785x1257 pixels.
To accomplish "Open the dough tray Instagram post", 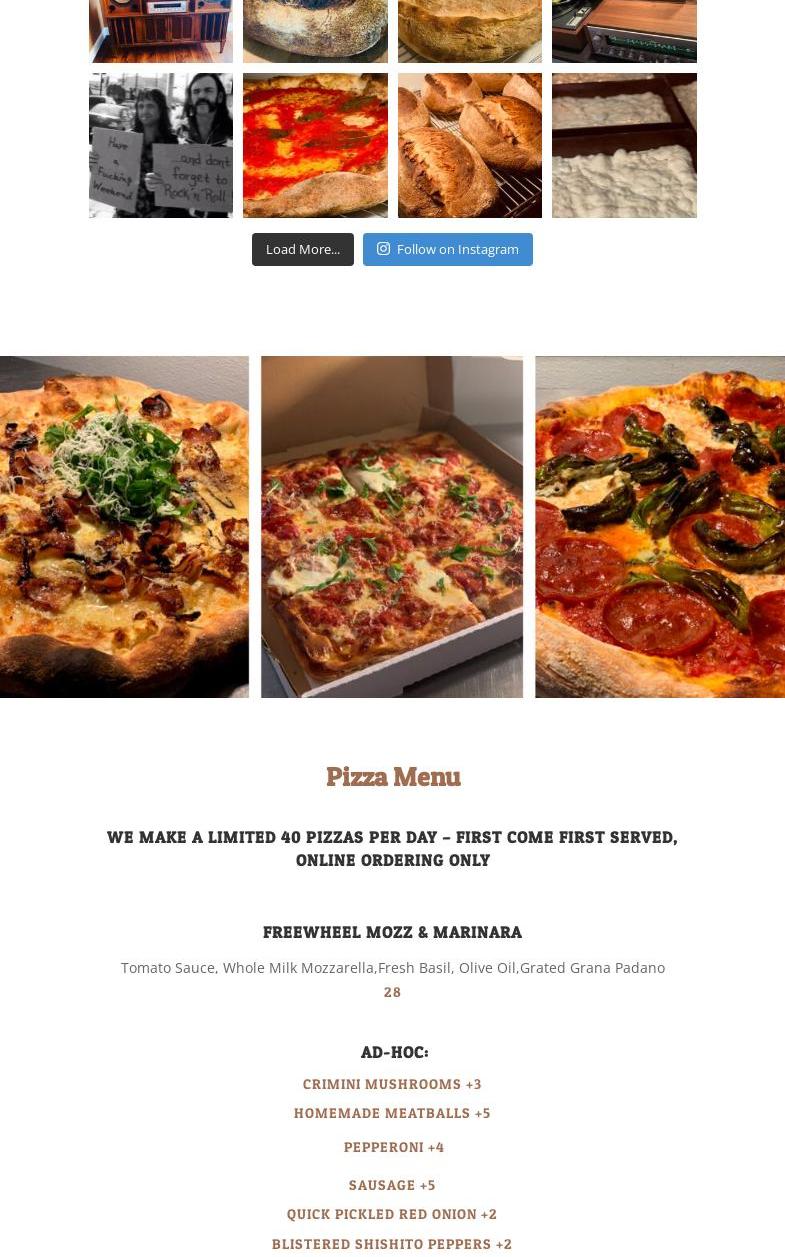I will coord(624,146).
